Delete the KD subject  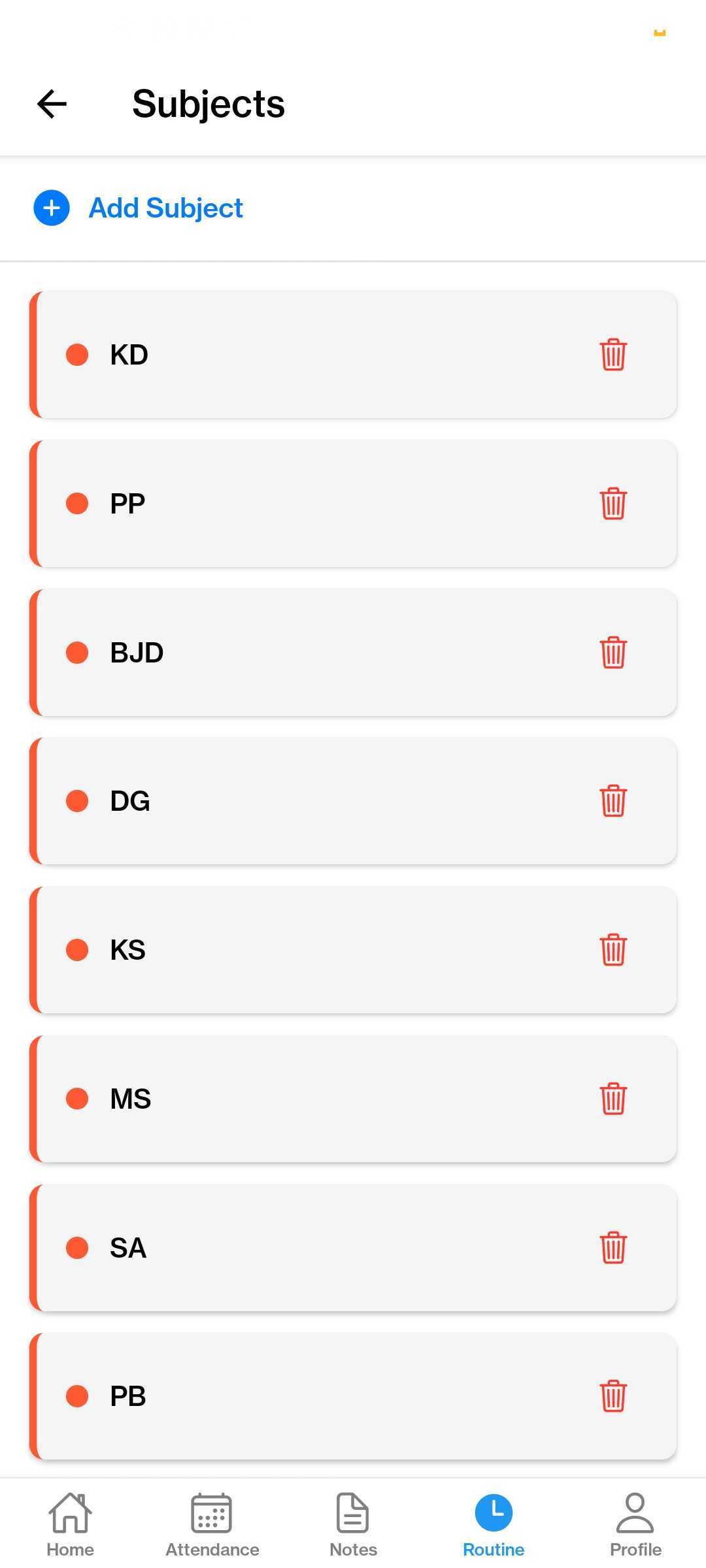613,355
